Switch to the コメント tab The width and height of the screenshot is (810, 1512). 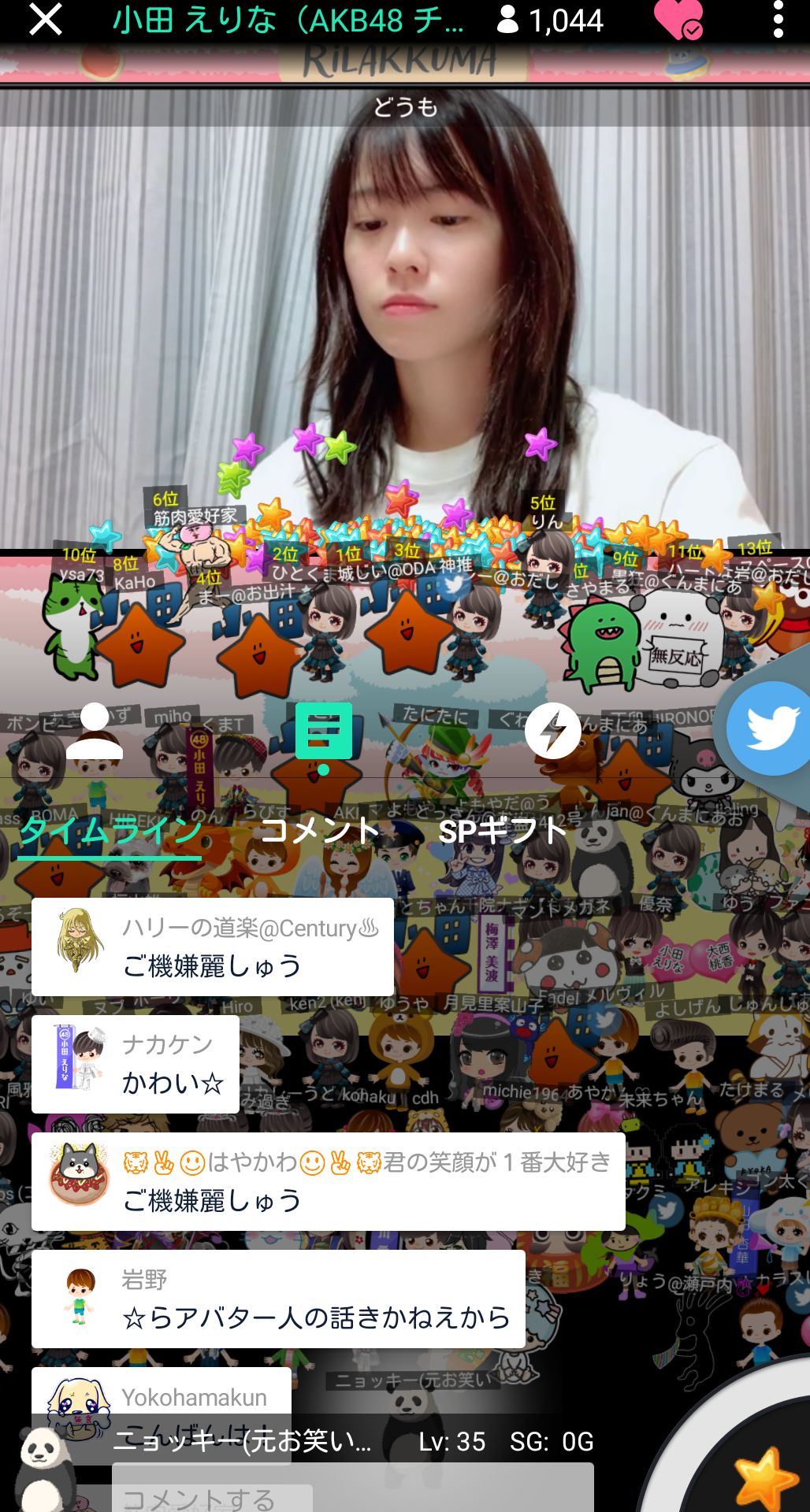tap(320, 831)
